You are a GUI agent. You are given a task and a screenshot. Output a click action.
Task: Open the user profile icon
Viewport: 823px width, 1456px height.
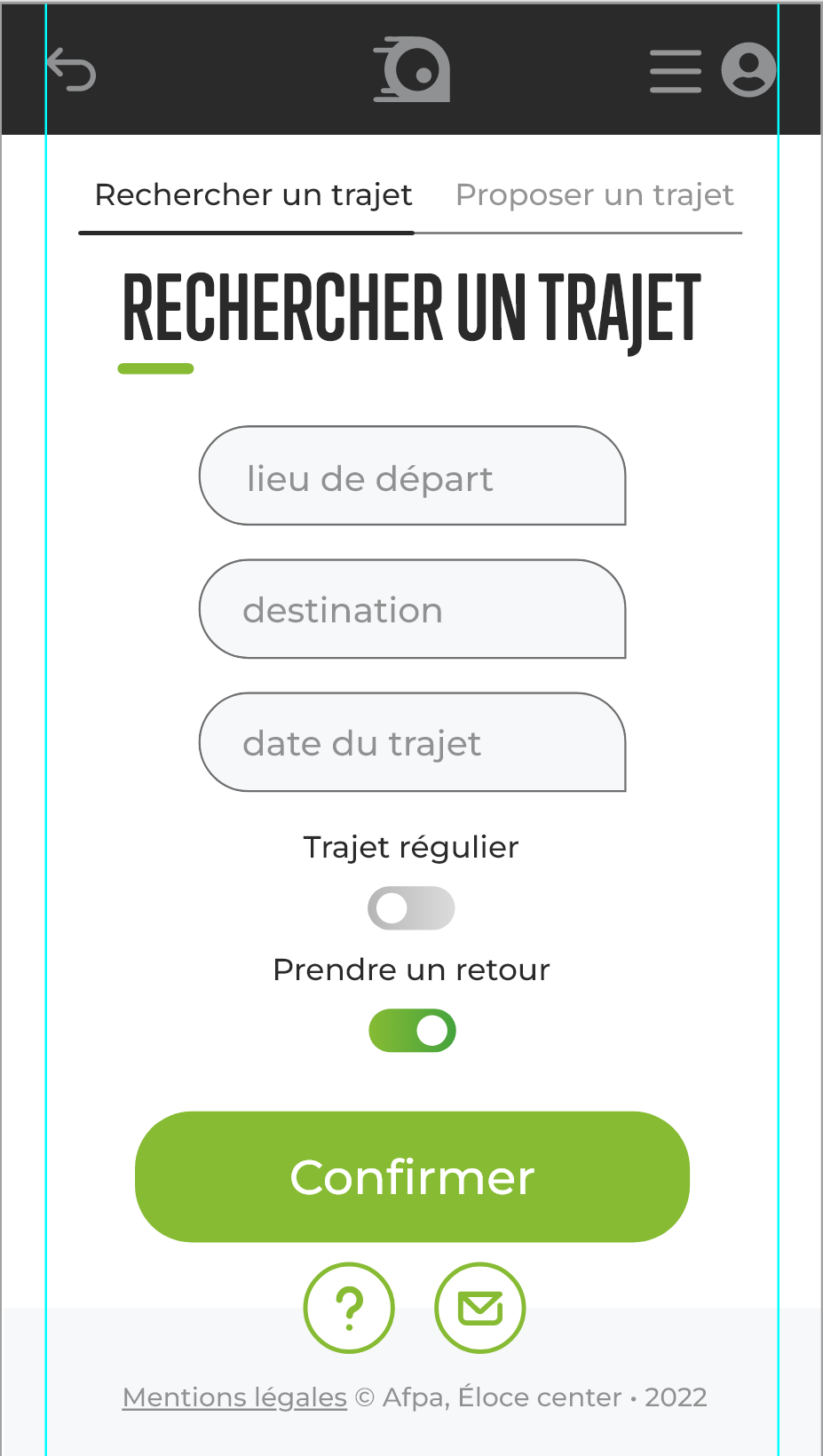click(748, 70)
